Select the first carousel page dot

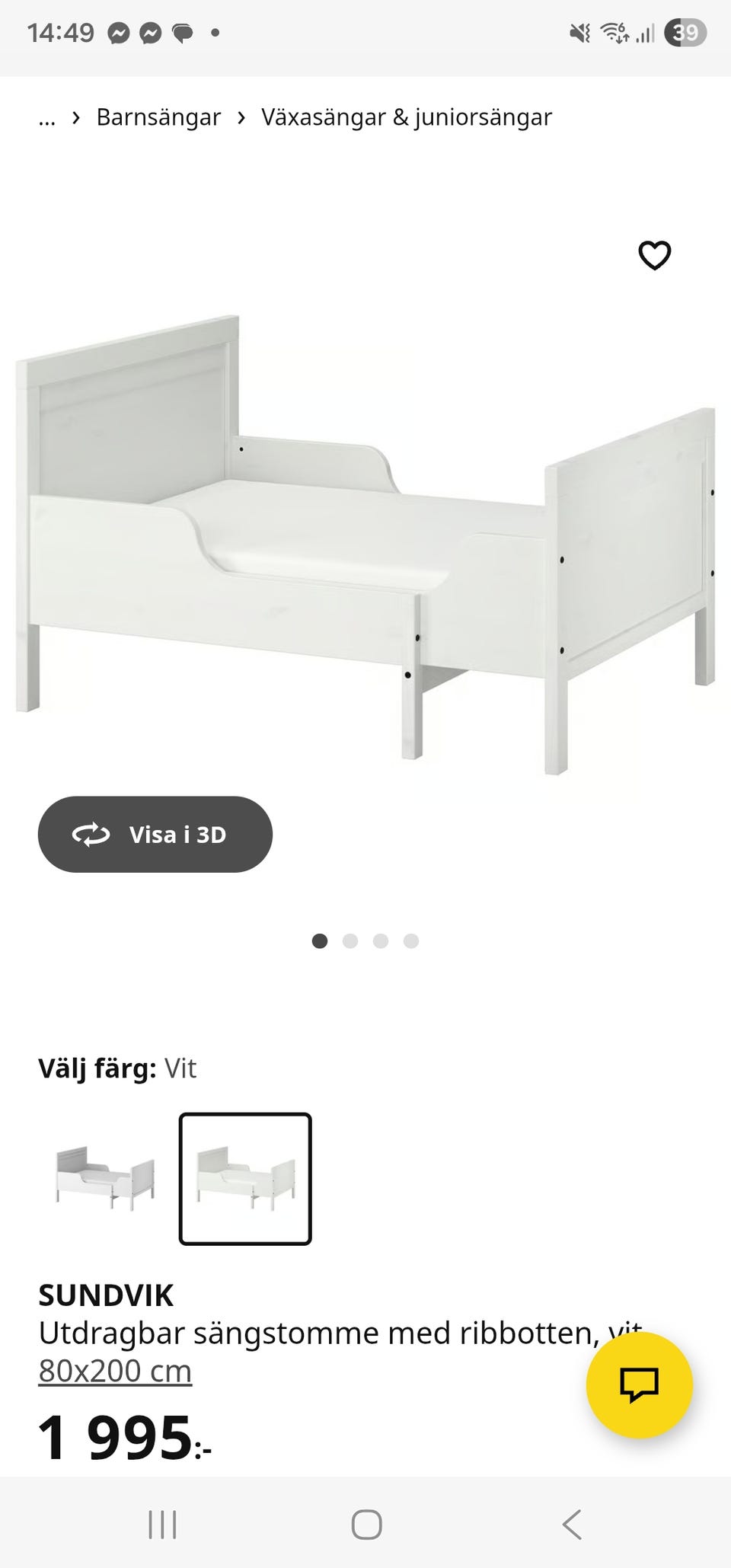[321, 941]
